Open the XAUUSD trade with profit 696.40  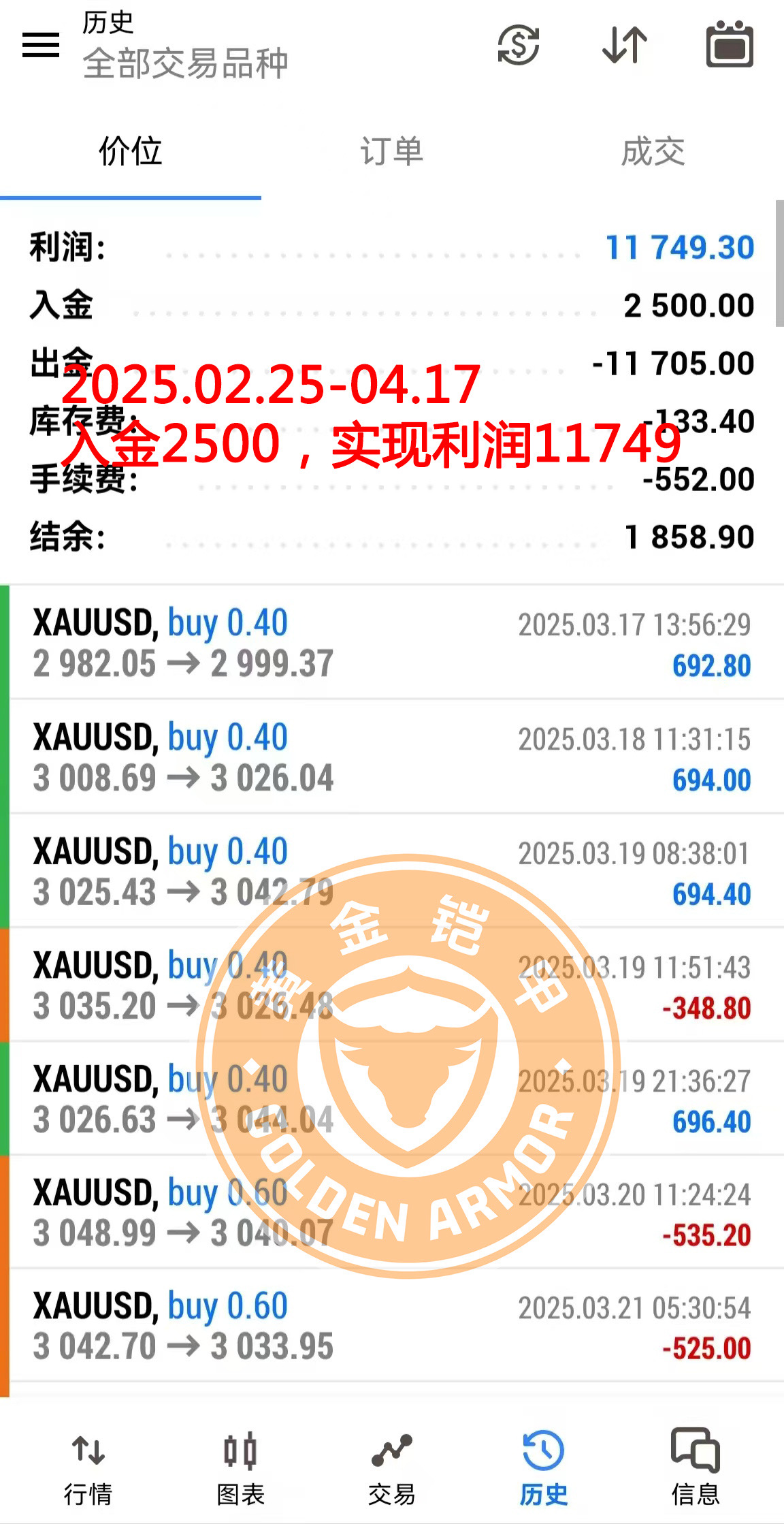[x=392, y=1098]
